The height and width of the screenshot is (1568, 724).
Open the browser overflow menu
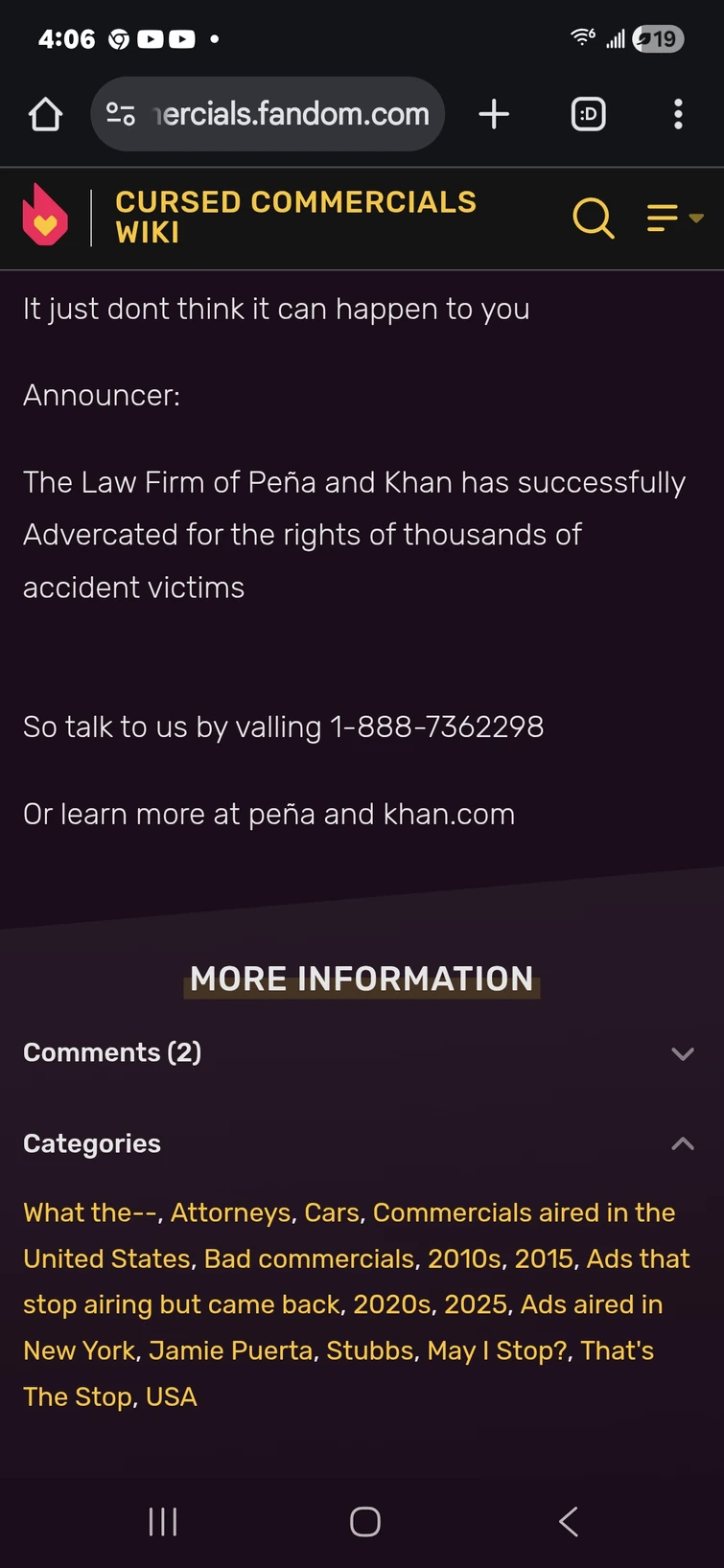point(678,115)
